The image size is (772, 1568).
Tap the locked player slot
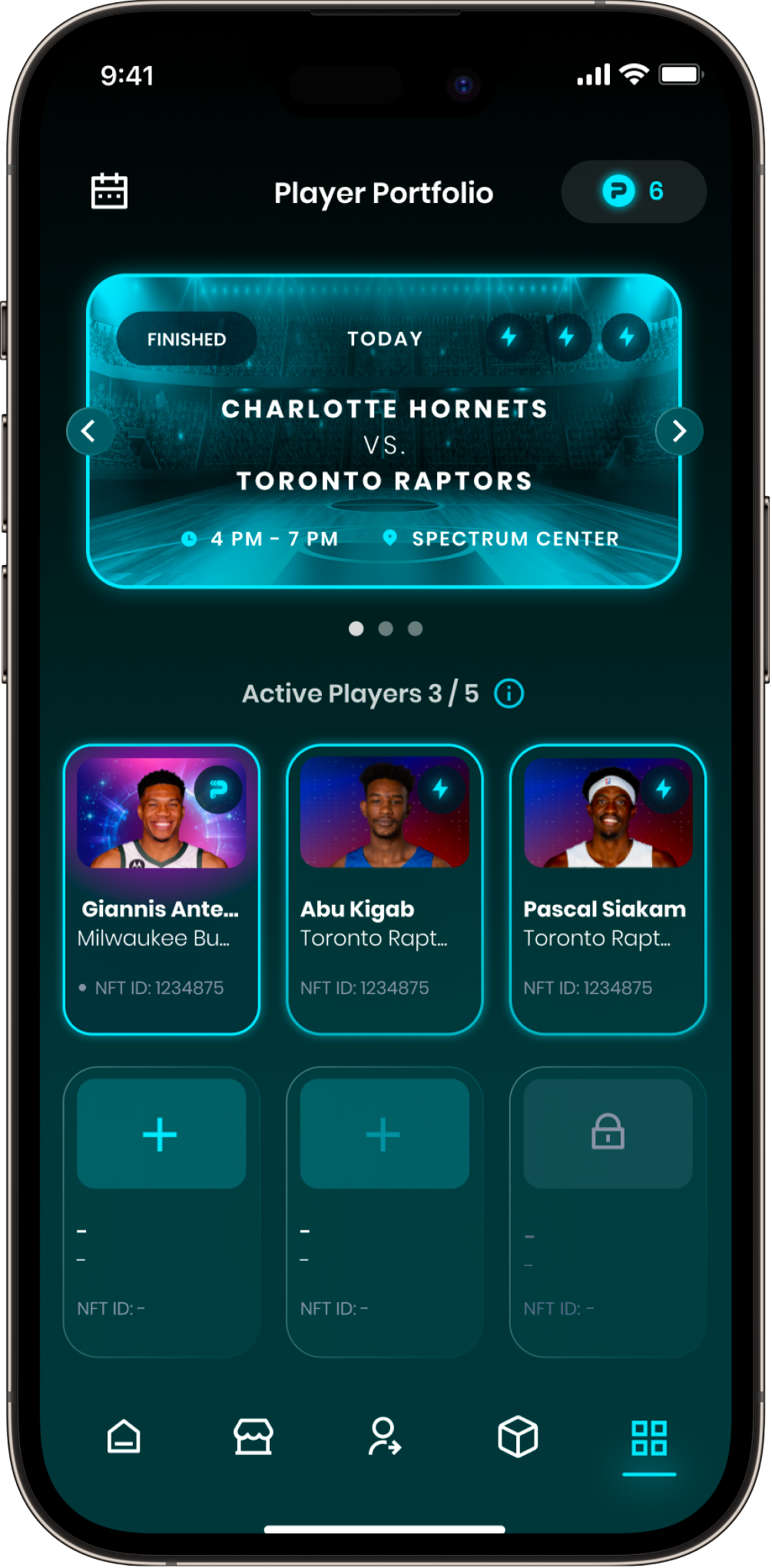[x=608, y=1211]
